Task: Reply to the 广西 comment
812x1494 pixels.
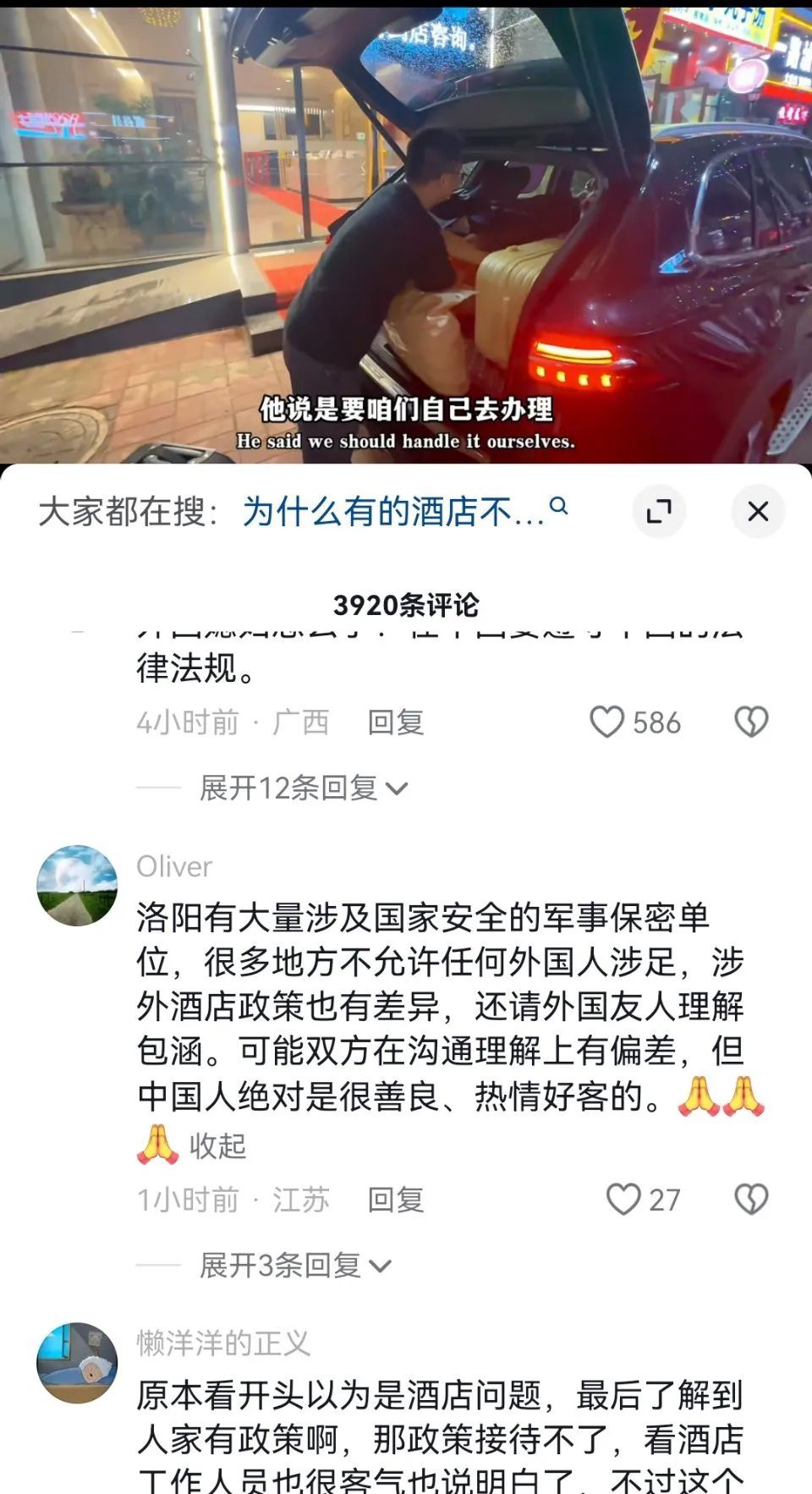Action: tap(395, 722)
